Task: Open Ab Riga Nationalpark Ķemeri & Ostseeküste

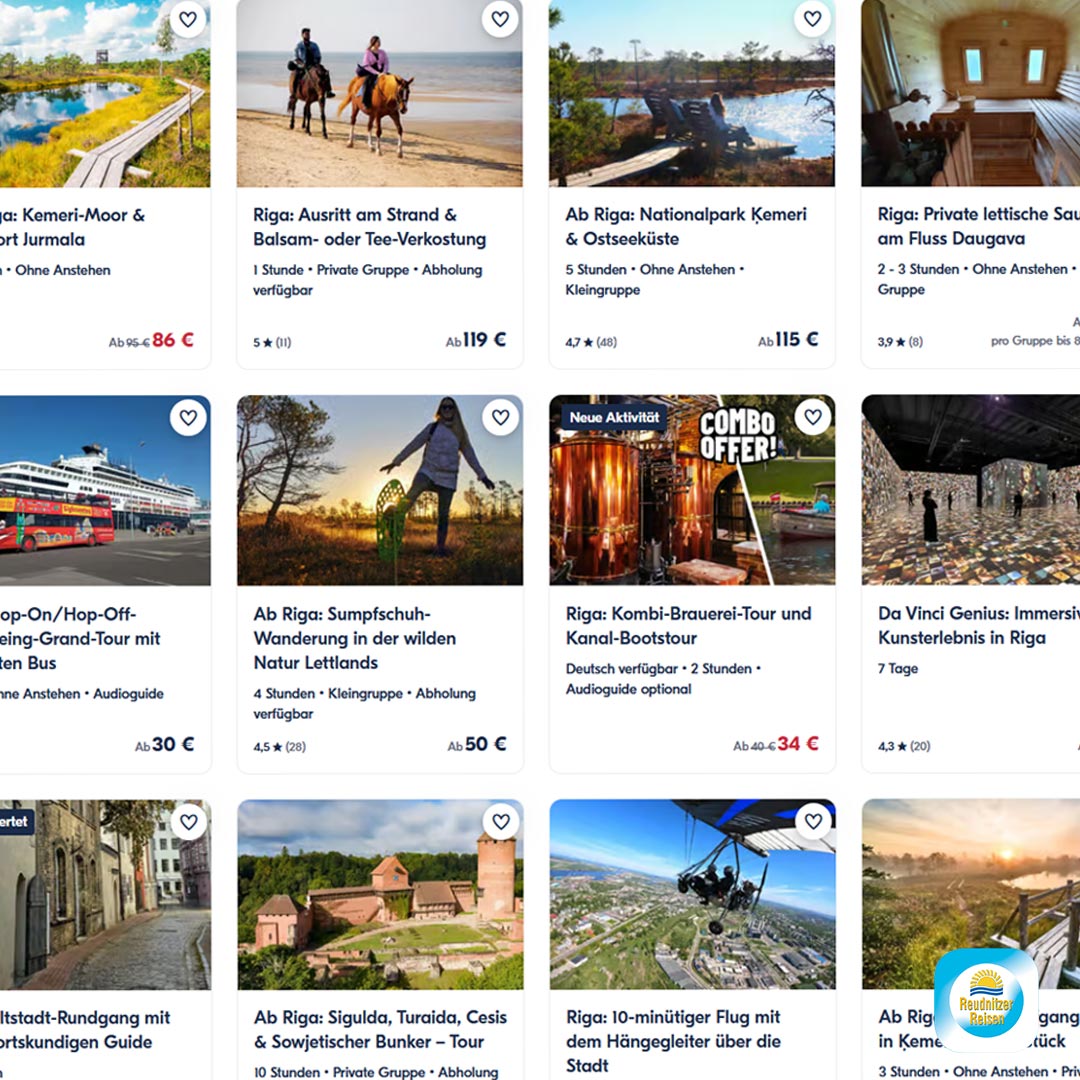Action: [x=692, y=184]
